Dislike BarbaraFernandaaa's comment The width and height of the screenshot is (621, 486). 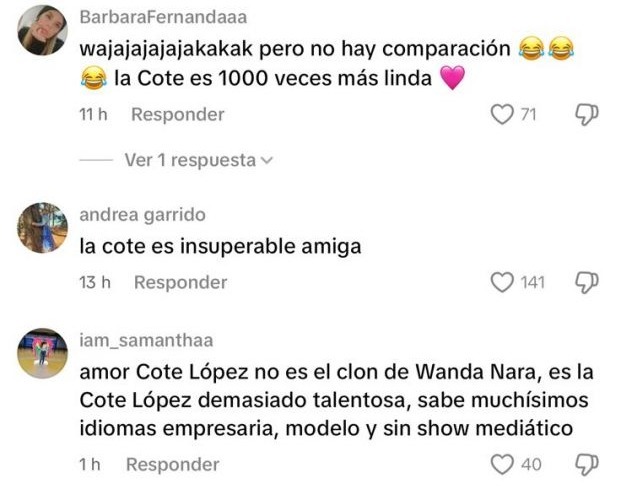pos(587,115)
